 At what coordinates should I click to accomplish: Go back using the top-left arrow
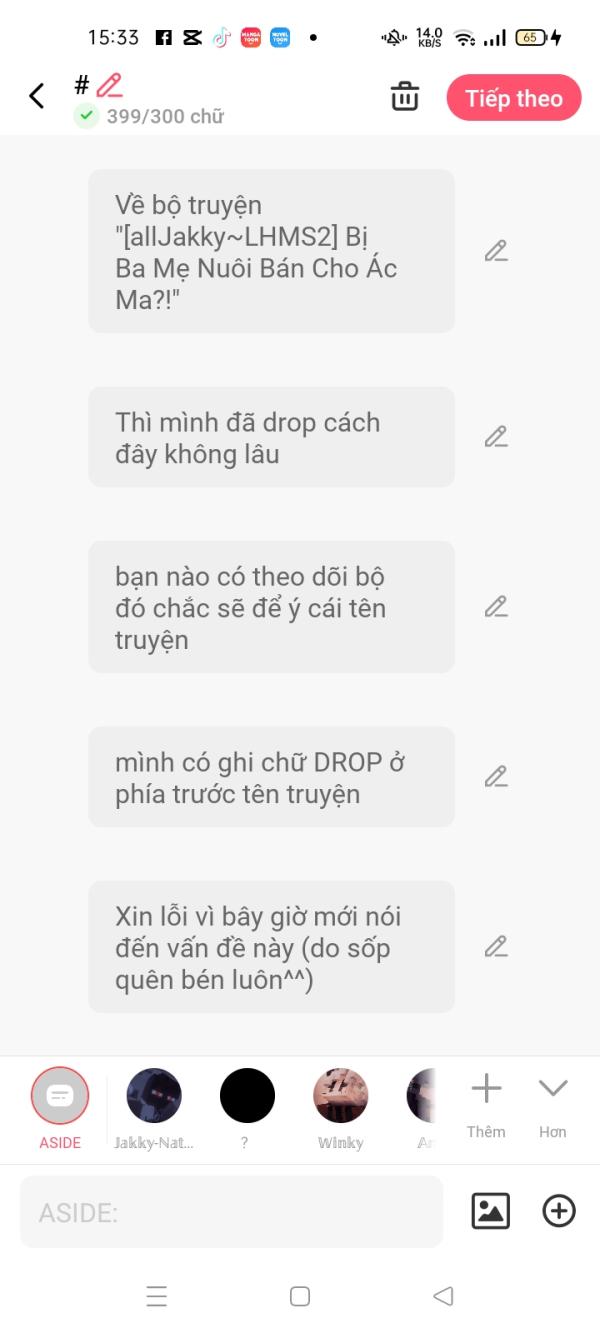coord(37,96)
